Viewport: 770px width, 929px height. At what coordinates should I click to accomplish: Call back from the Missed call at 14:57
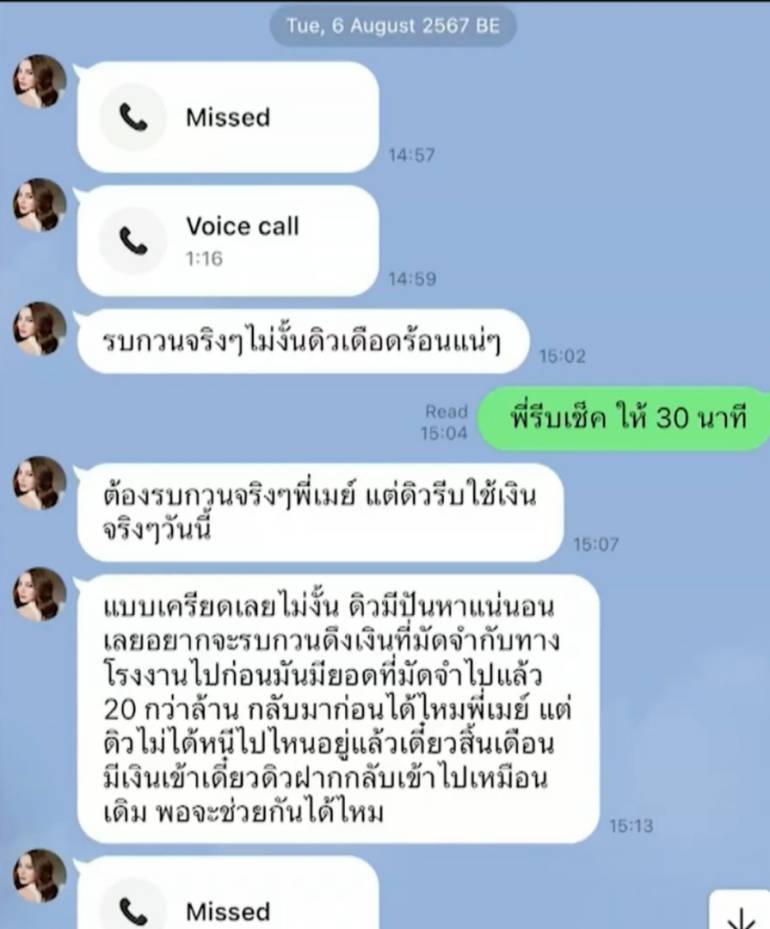(x=227, y=118)
